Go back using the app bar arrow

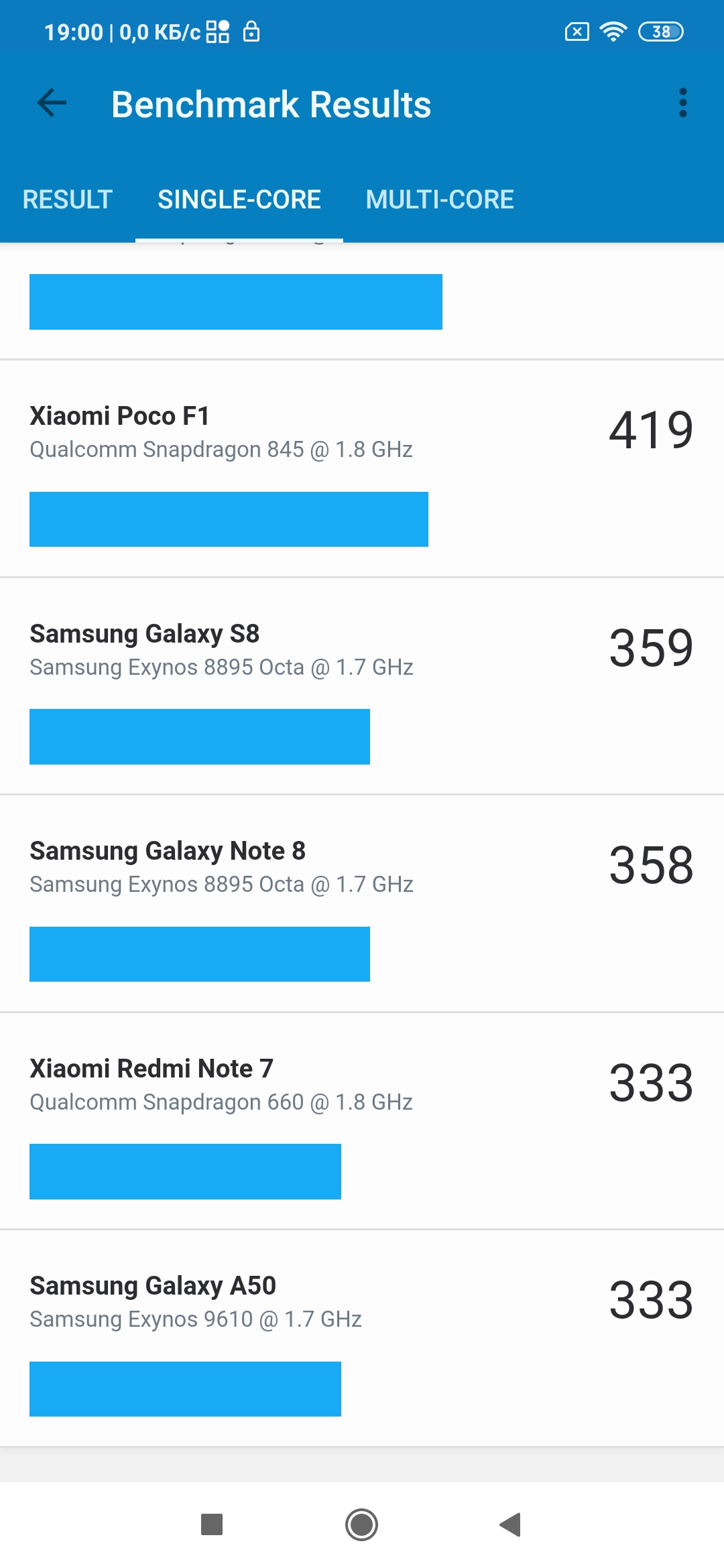(x=52, y=103)
